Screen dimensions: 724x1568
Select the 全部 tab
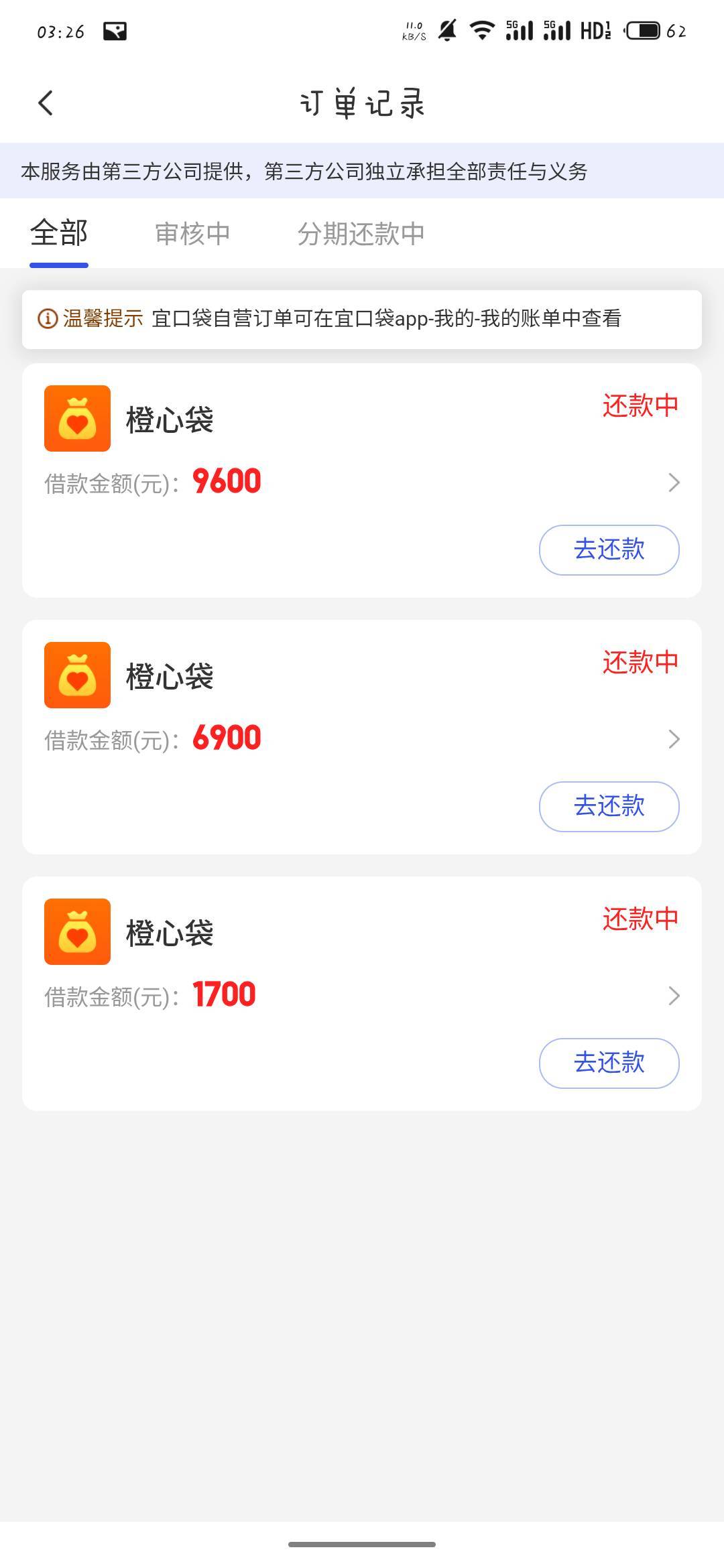(x=59, y=234)
